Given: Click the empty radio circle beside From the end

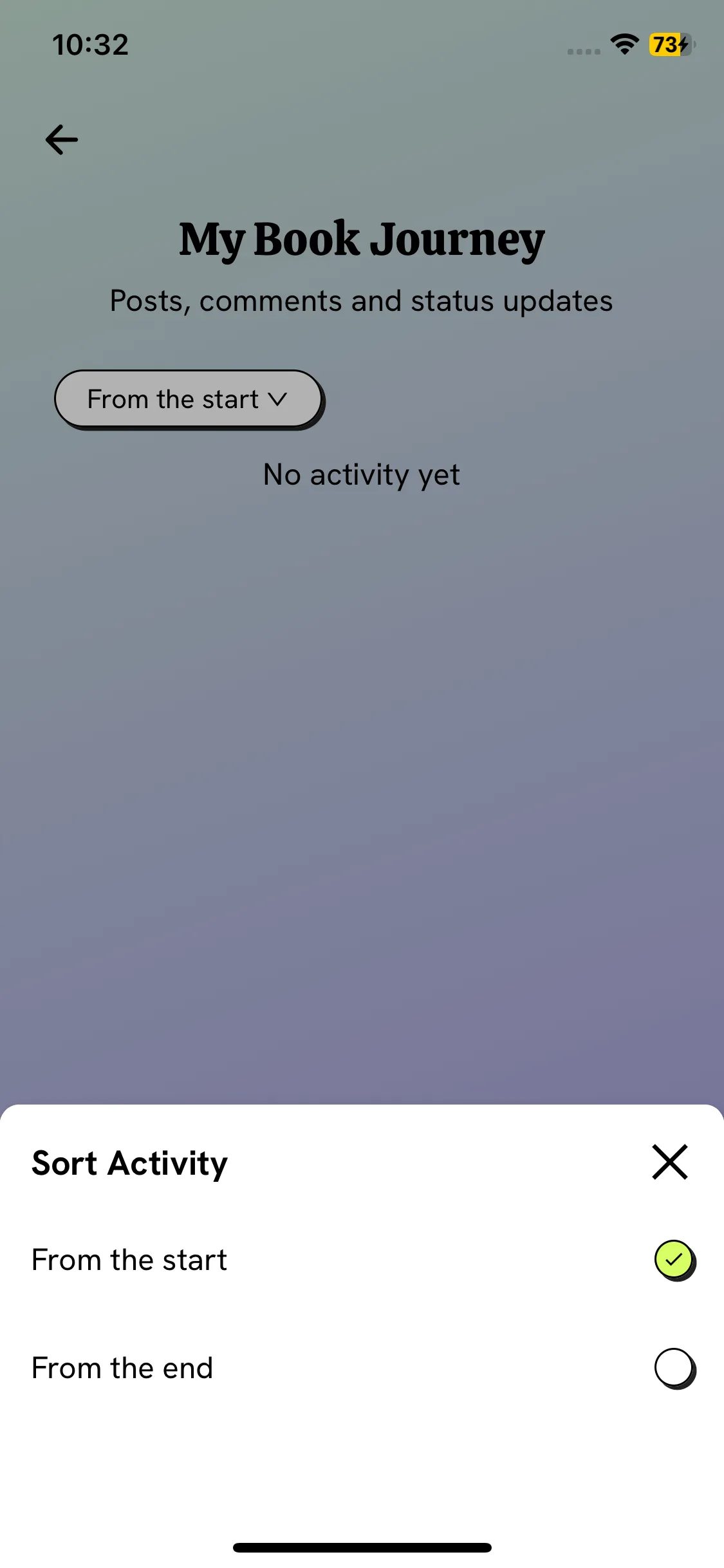Looking at the screenshot, I should (674, 1367).
